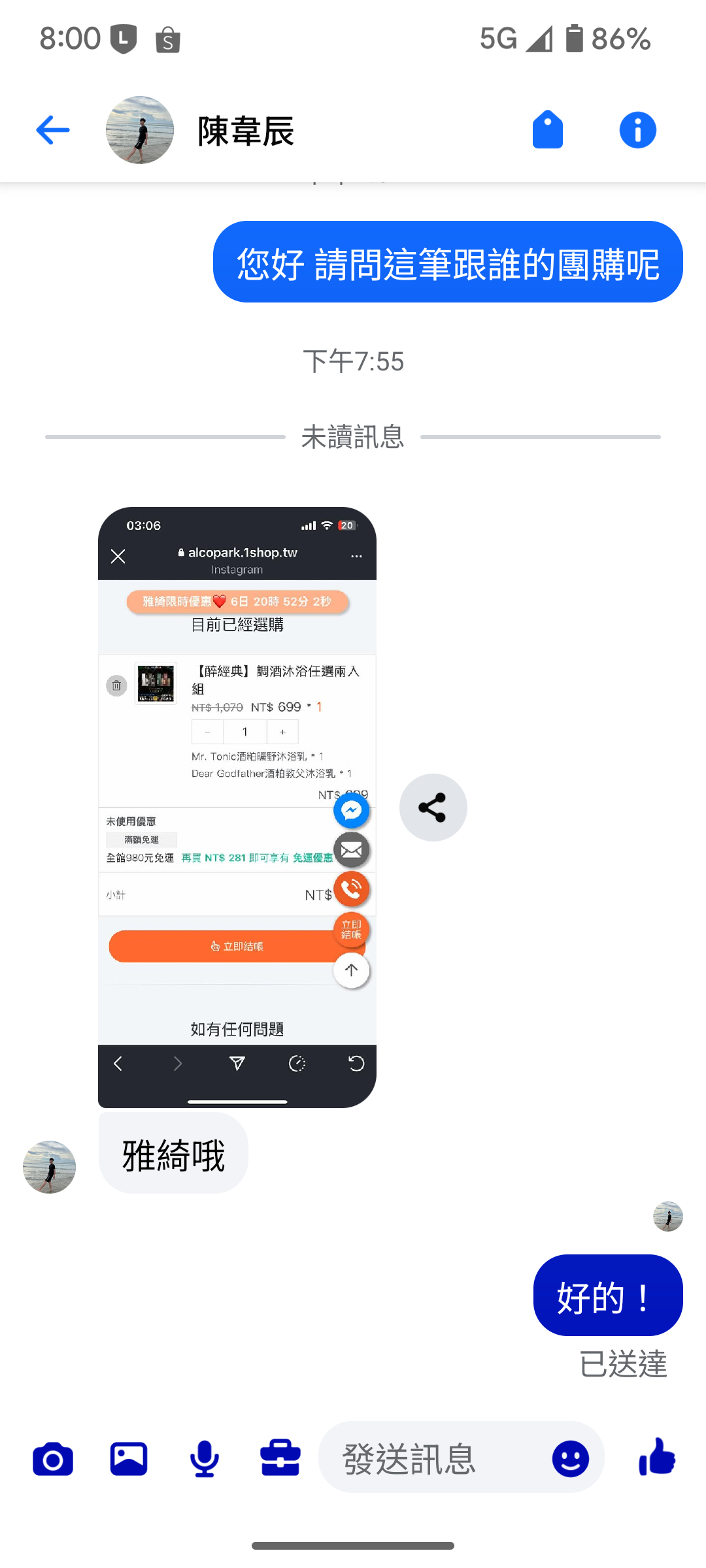Open the received screenshot image
706x1568 pixels.
tap(237, 807)
